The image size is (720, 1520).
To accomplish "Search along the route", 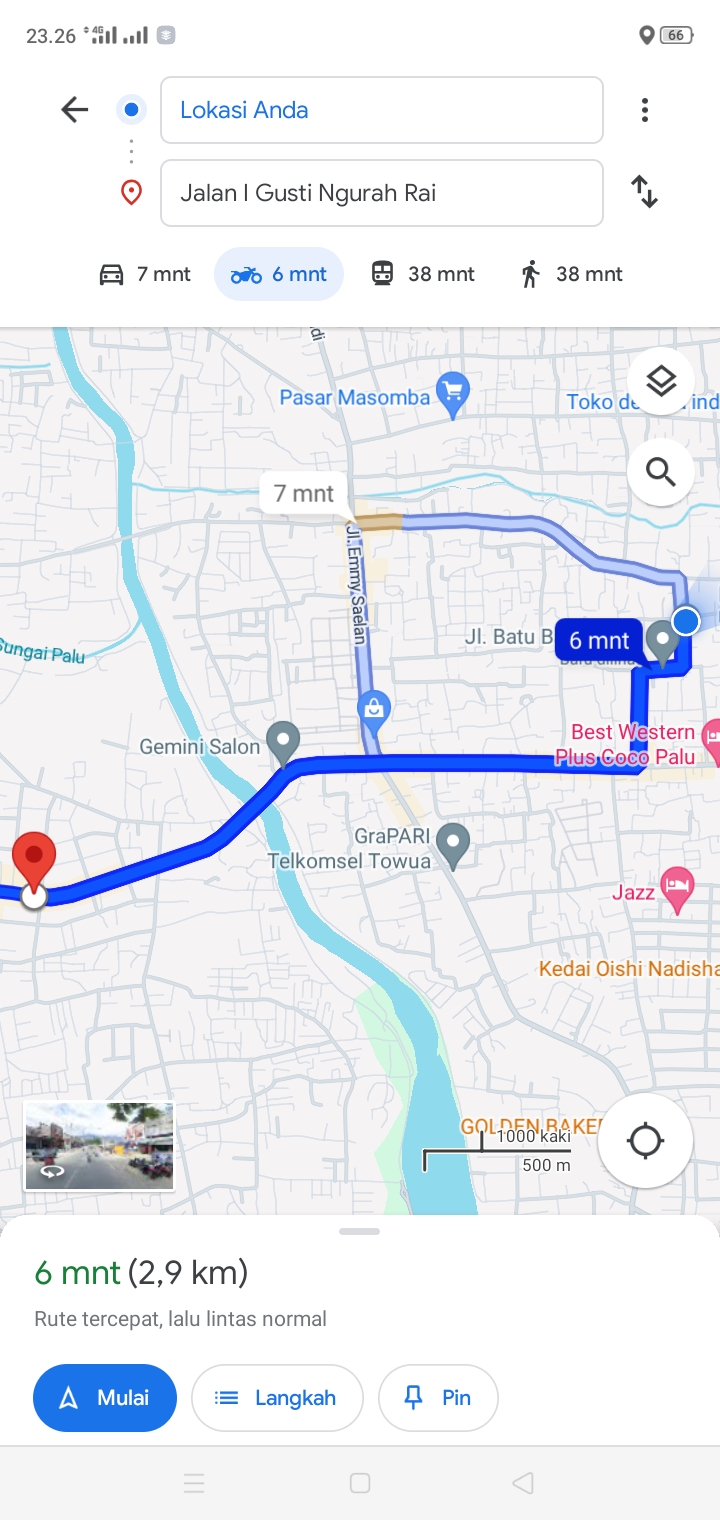I will (661, 471).
